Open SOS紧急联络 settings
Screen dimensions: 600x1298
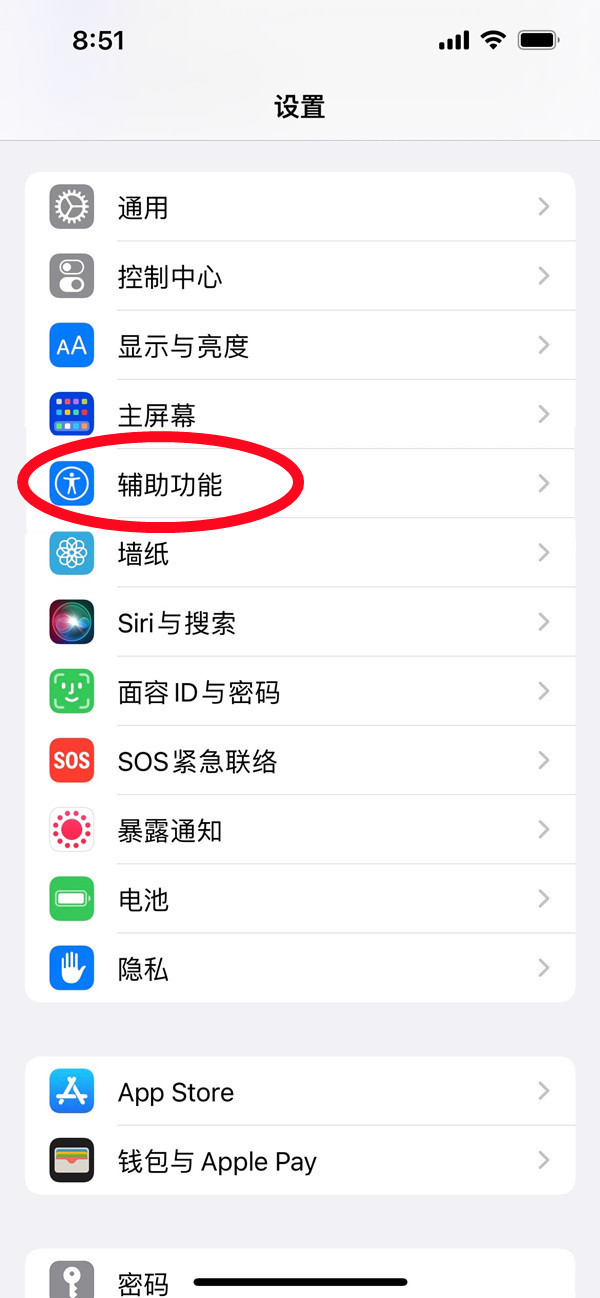click(x=300, y=761)
